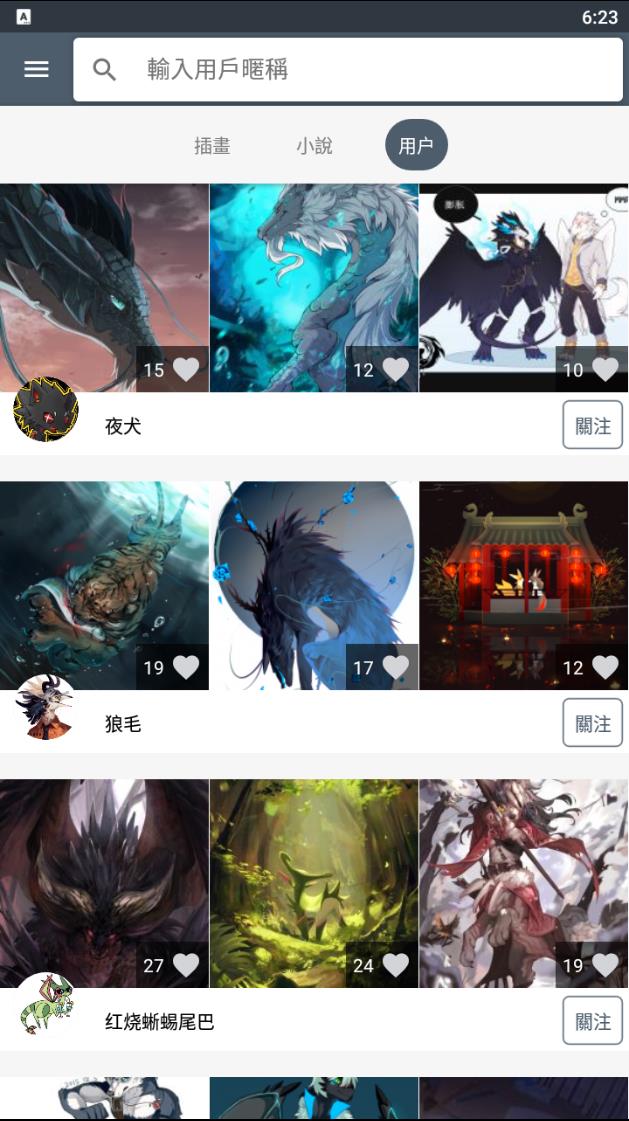Open 狼毛's artwork with 19 likes
This screenshot has width=629, height=1121.
(104, 585)
